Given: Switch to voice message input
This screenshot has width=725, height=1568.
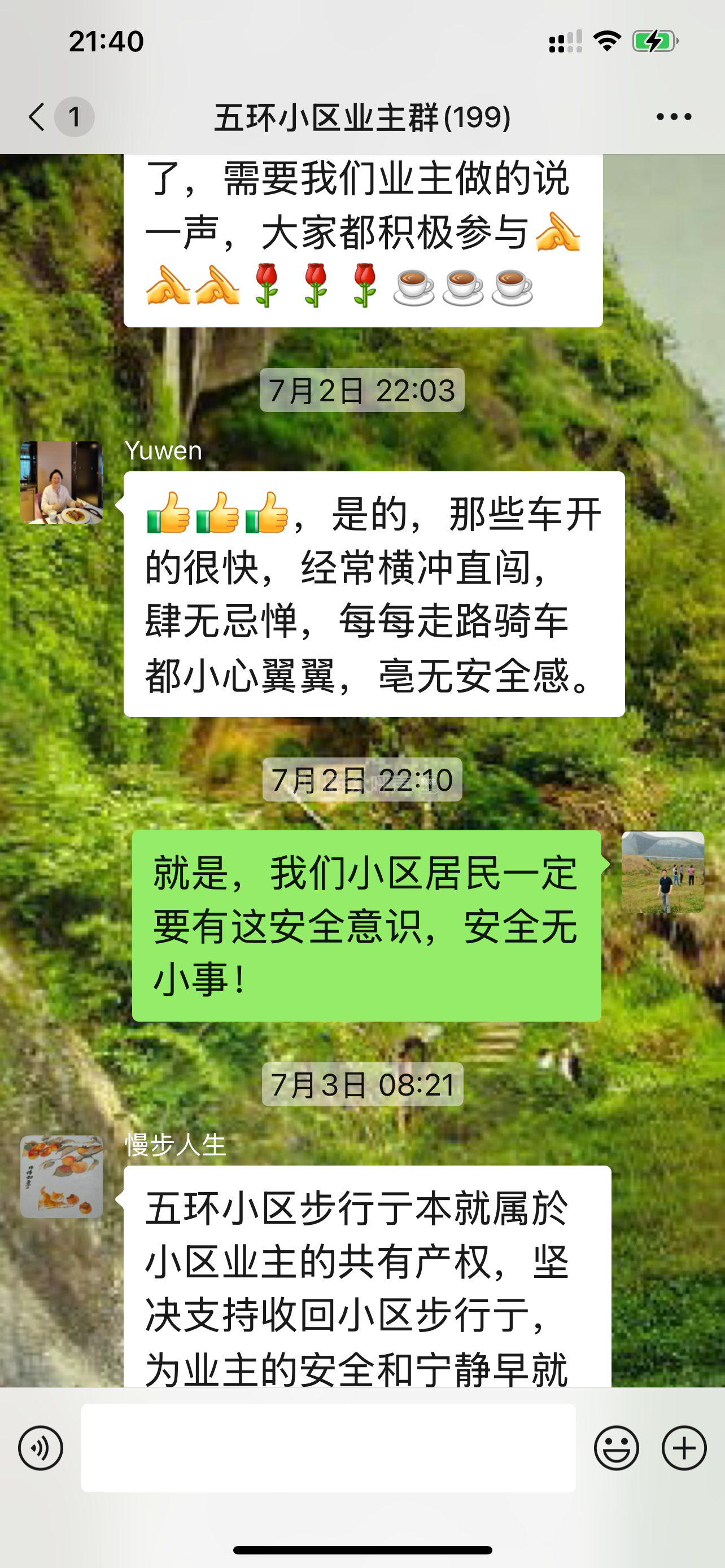Looking at the screenshot, I should coord(41,1448).
